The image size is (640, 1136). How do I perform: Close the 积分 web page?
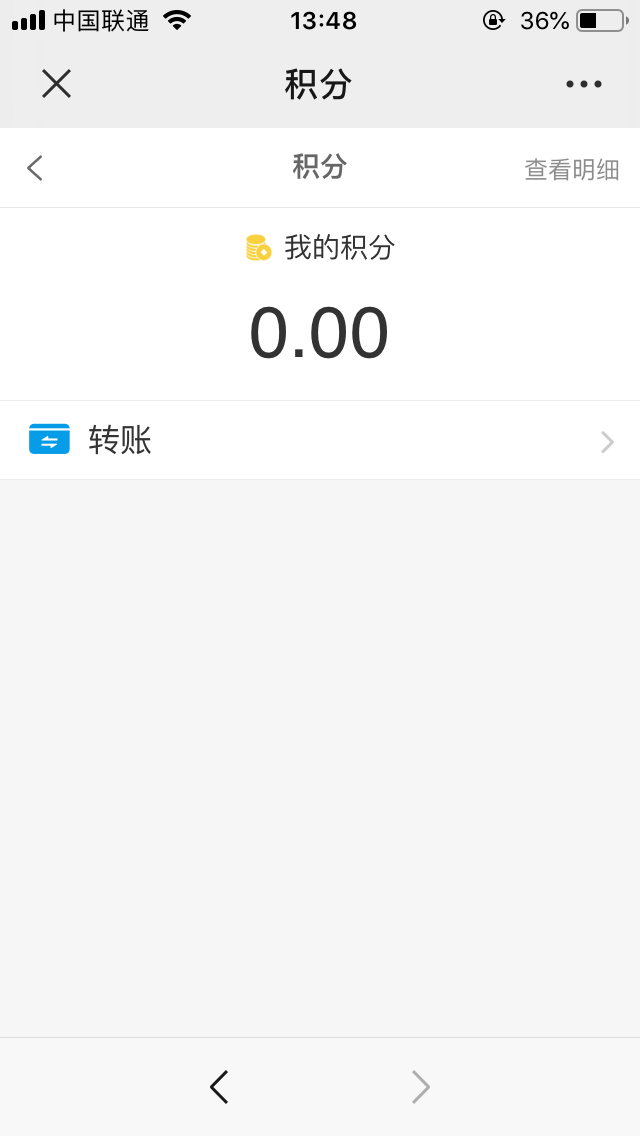(x=56, y=84)
